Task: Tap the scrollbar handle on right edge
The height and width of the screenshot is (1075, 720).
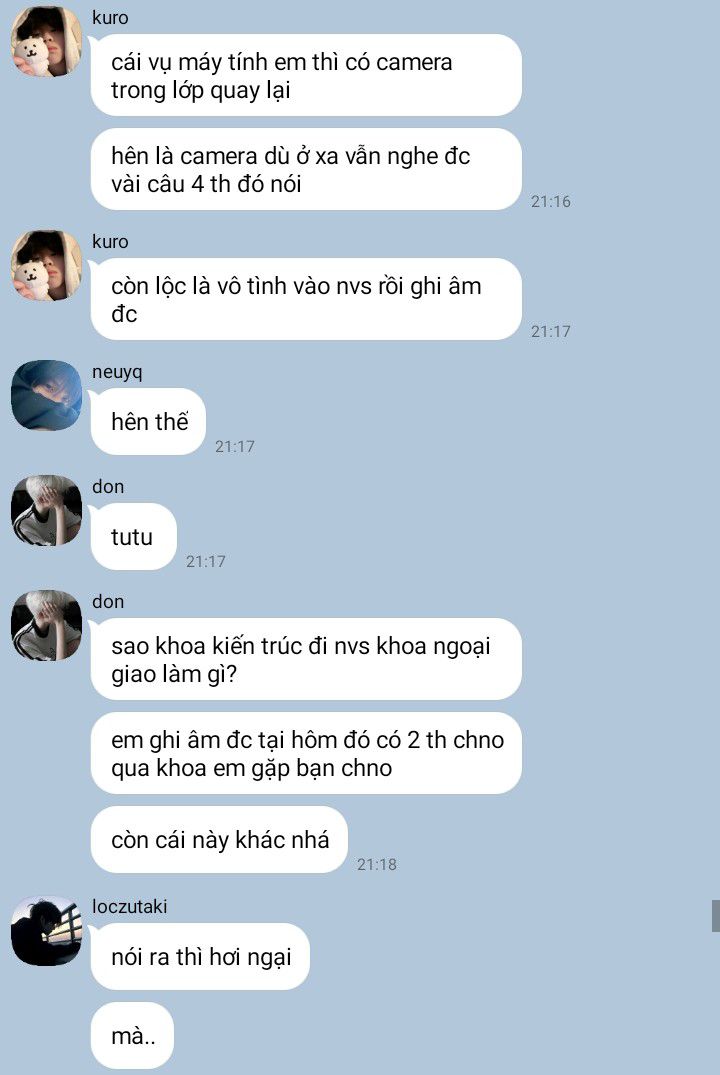Action: (715, 916)
